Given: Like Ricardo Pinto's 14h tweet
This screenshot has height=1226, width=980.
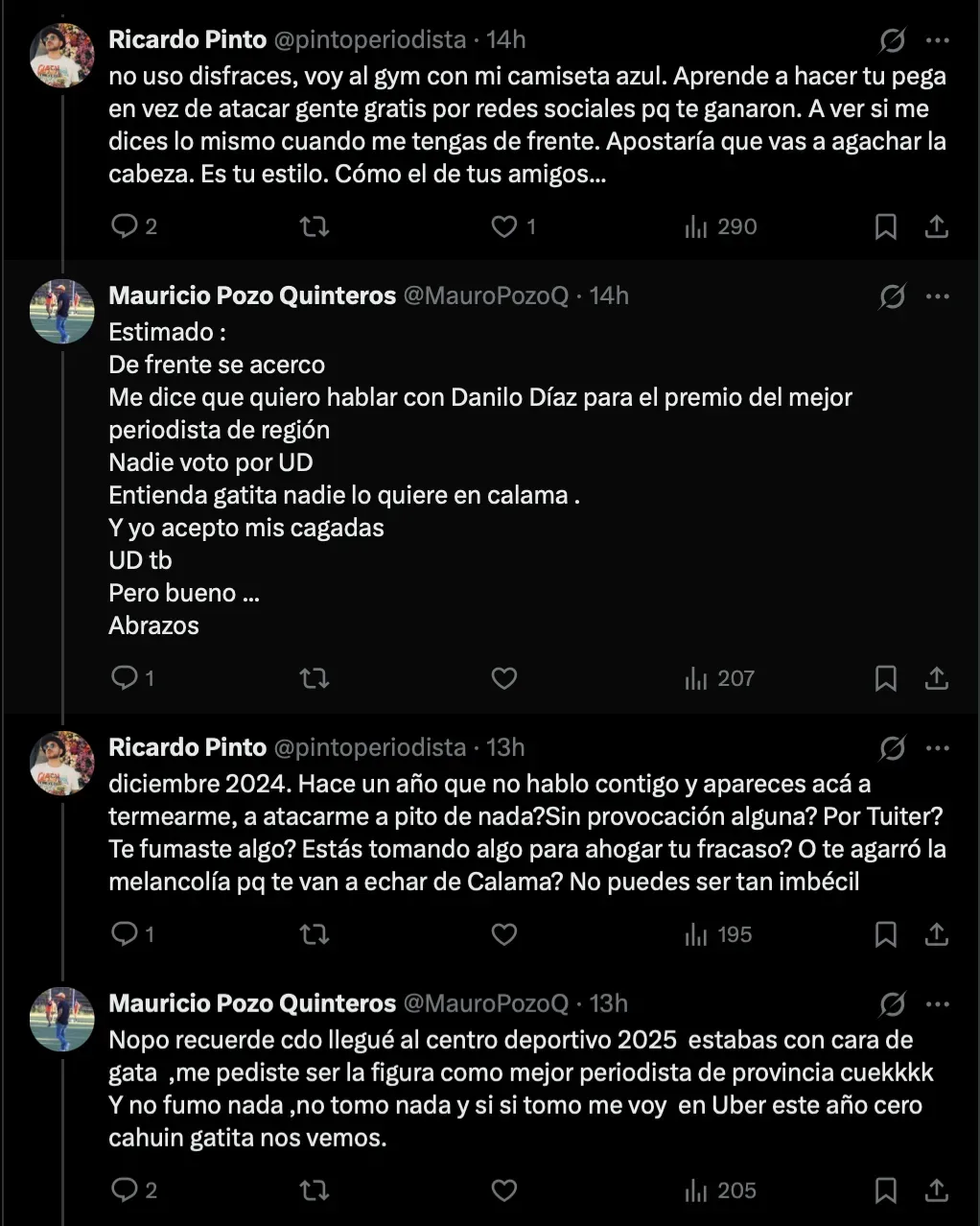Looking at the screenshot, I should [504, 226].
